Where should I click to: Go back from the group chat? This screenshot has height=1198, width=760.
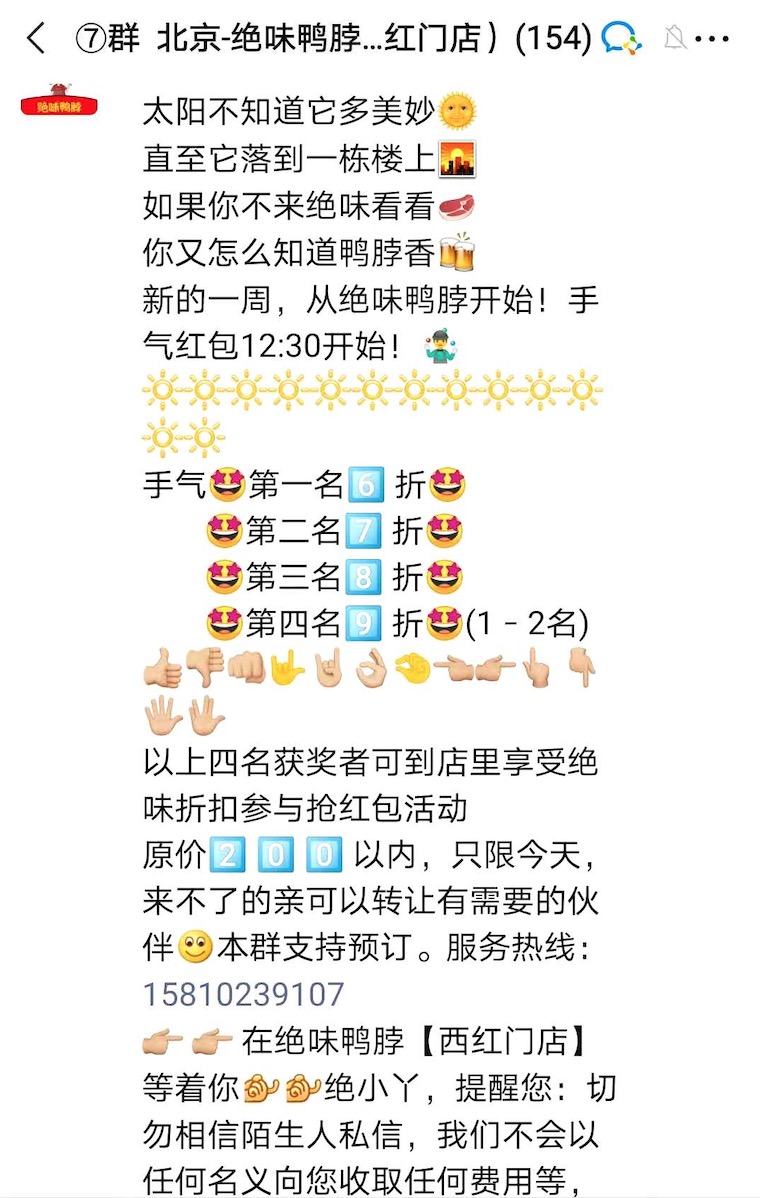[x=36, y=39]
